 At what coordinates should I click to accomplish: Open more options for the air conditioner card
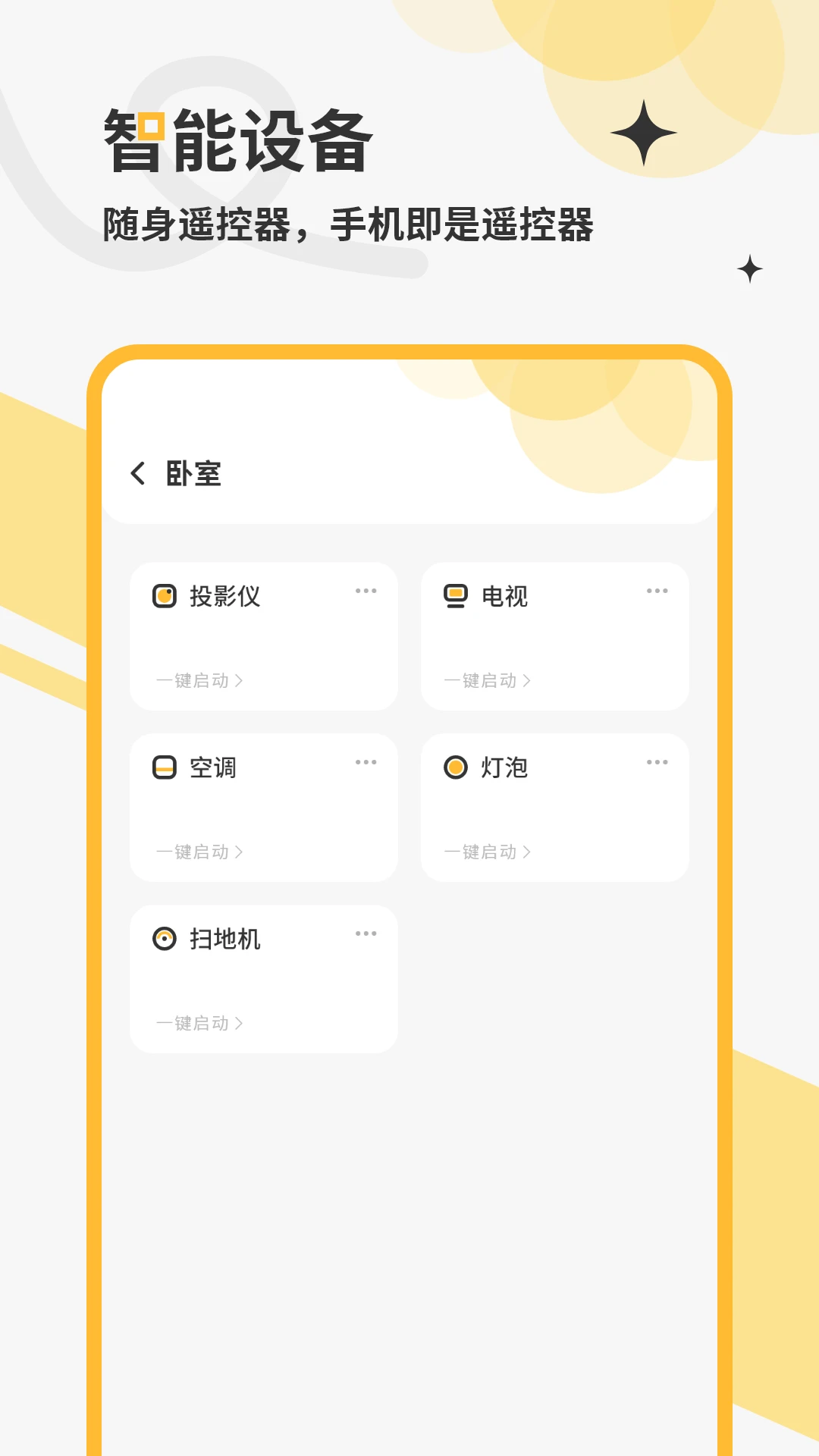[x=367, y=762]
